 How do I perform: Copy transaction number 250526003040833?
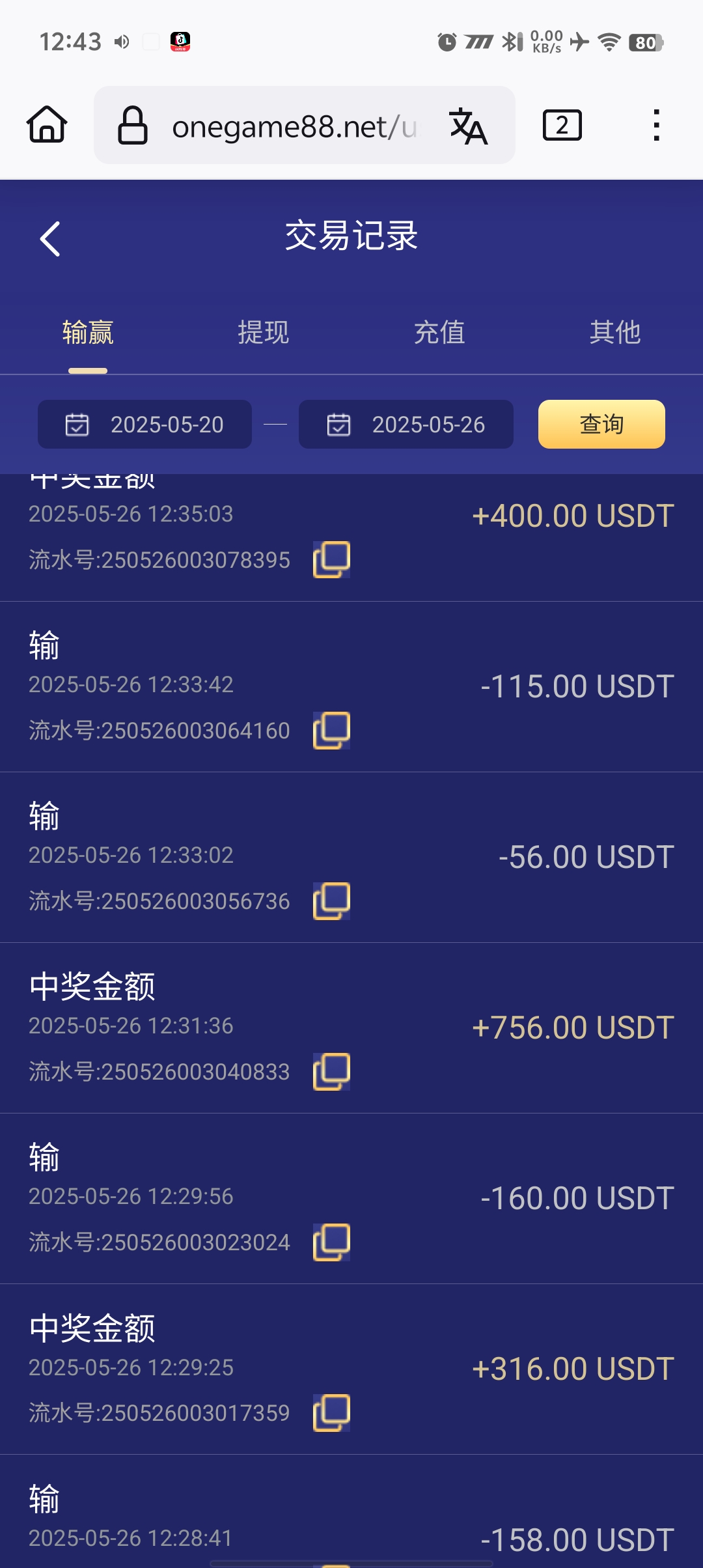tap(332, 1070)
